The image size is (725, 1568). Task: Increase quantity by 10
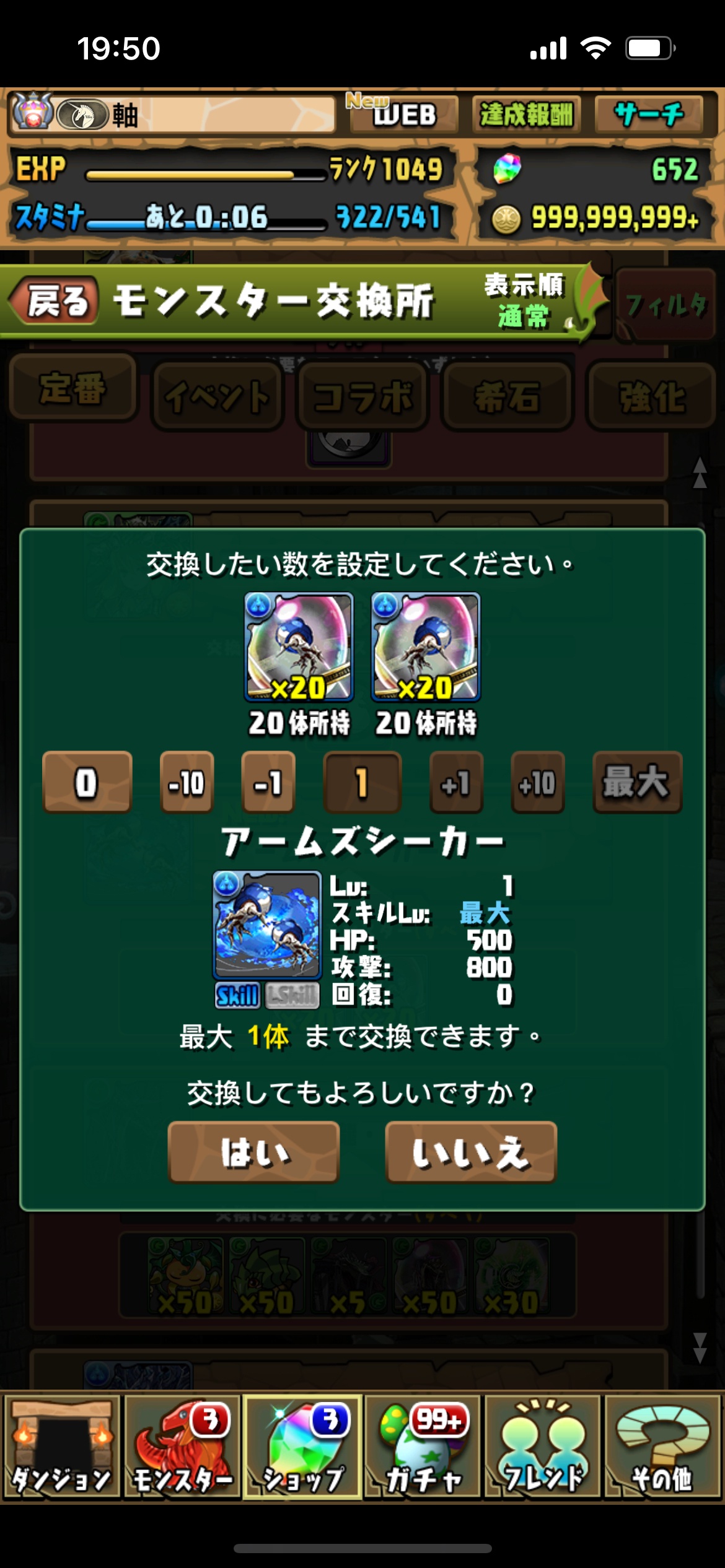[537, 783]
